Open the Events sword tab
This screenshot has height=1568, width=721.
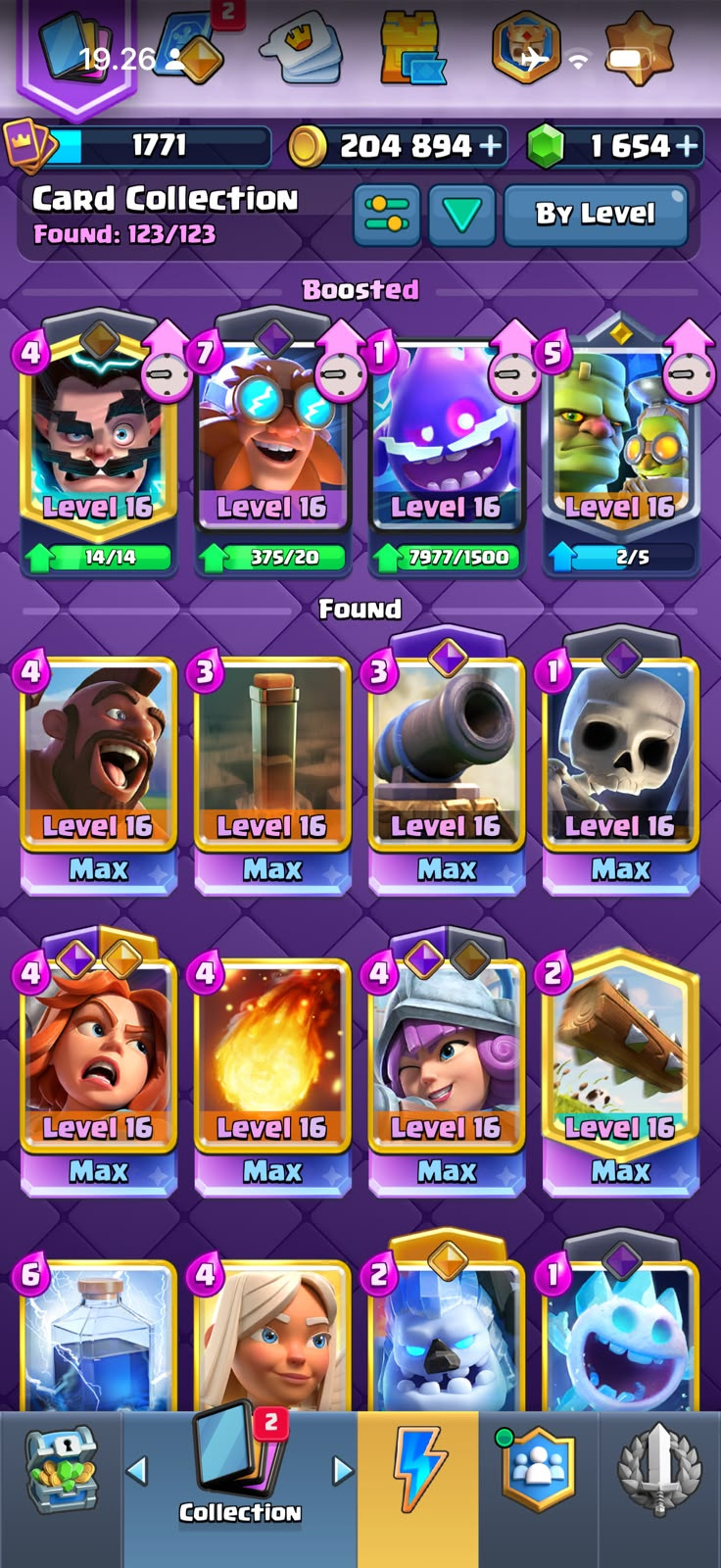coord(659,1470)
